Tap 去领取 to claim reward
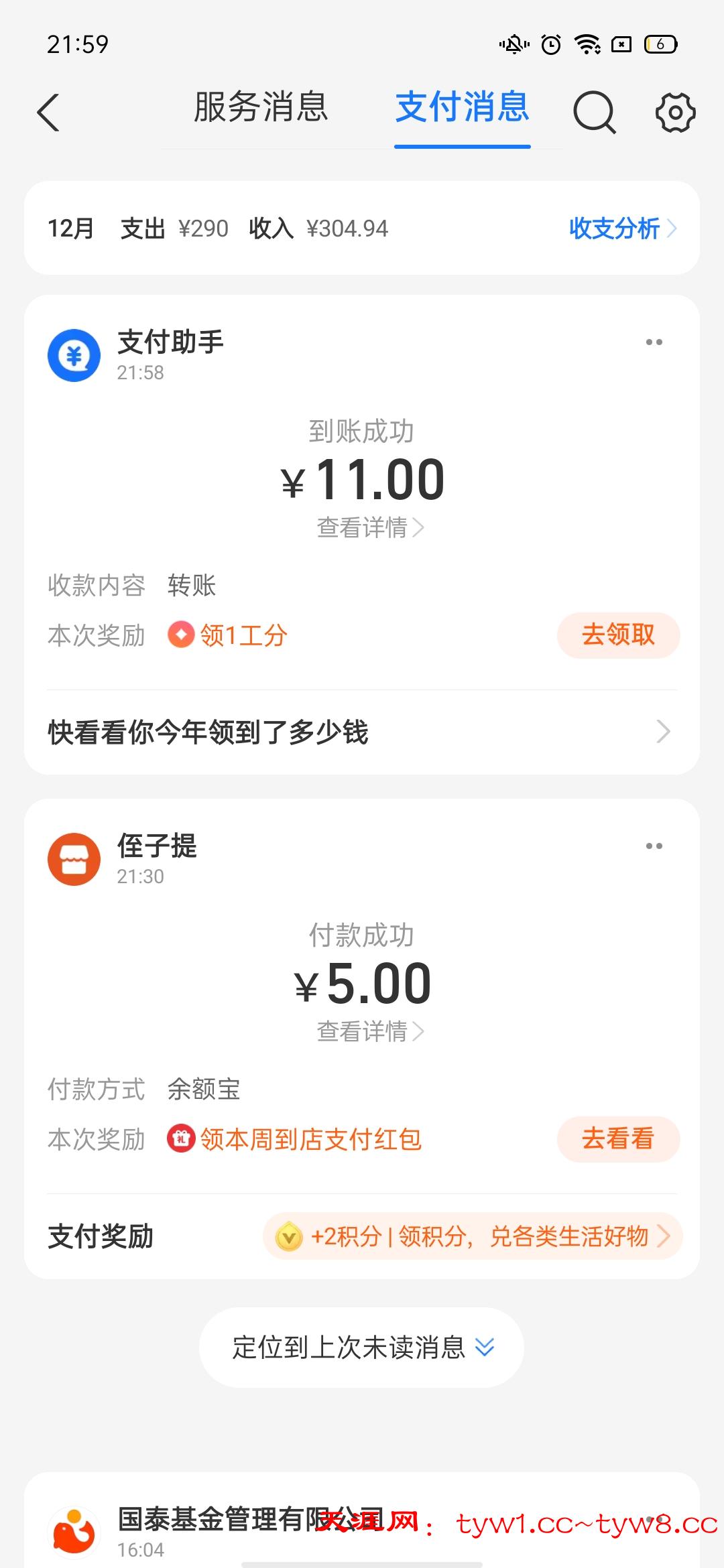This screenshot has width=724, height=1568. pos(617,635)
